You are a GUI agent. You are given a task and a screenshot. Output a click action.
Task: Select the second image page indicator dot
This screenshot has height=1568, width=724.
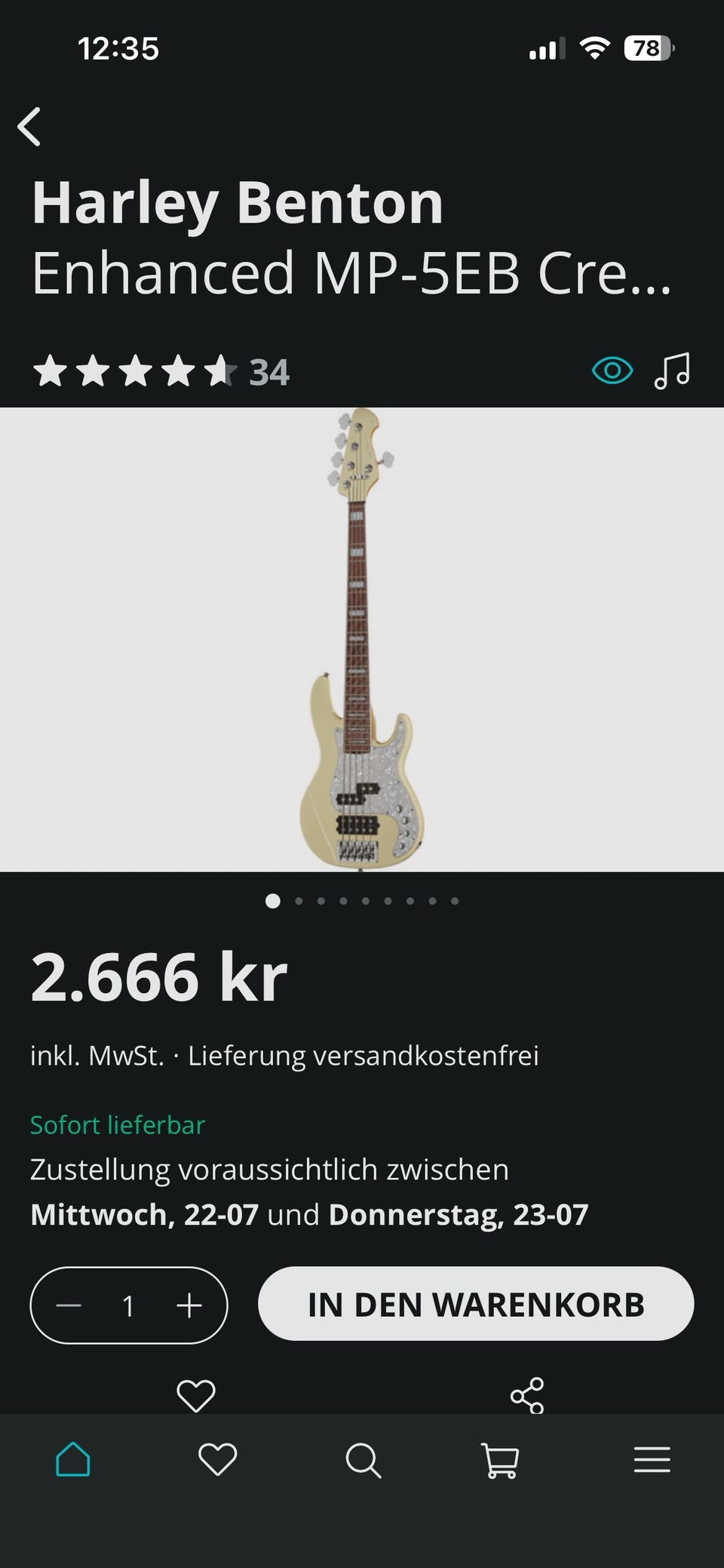299,901
